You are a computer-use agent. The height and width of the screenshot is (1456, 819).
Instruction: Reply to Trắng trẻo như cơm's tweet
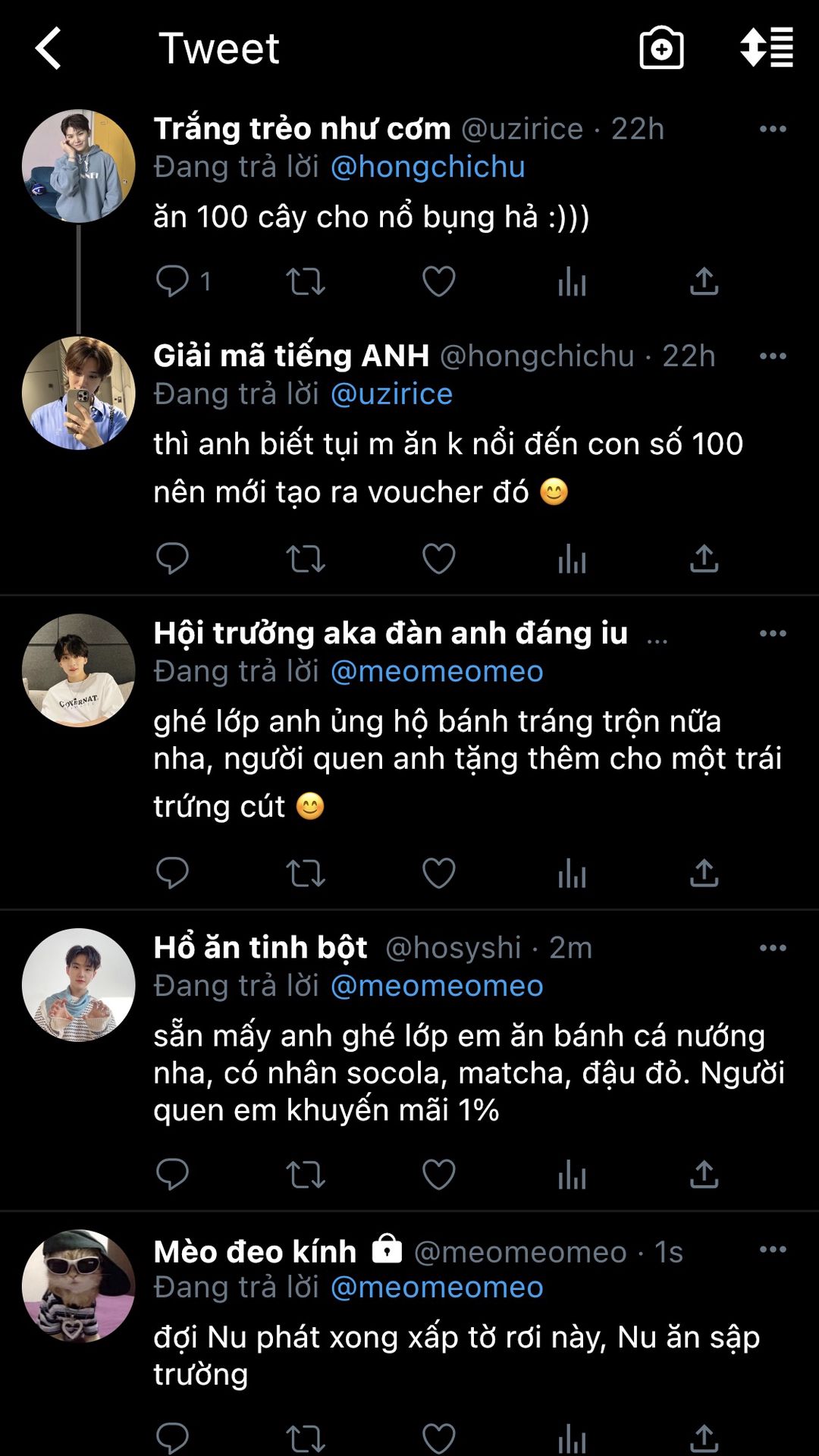coord(173,281)
